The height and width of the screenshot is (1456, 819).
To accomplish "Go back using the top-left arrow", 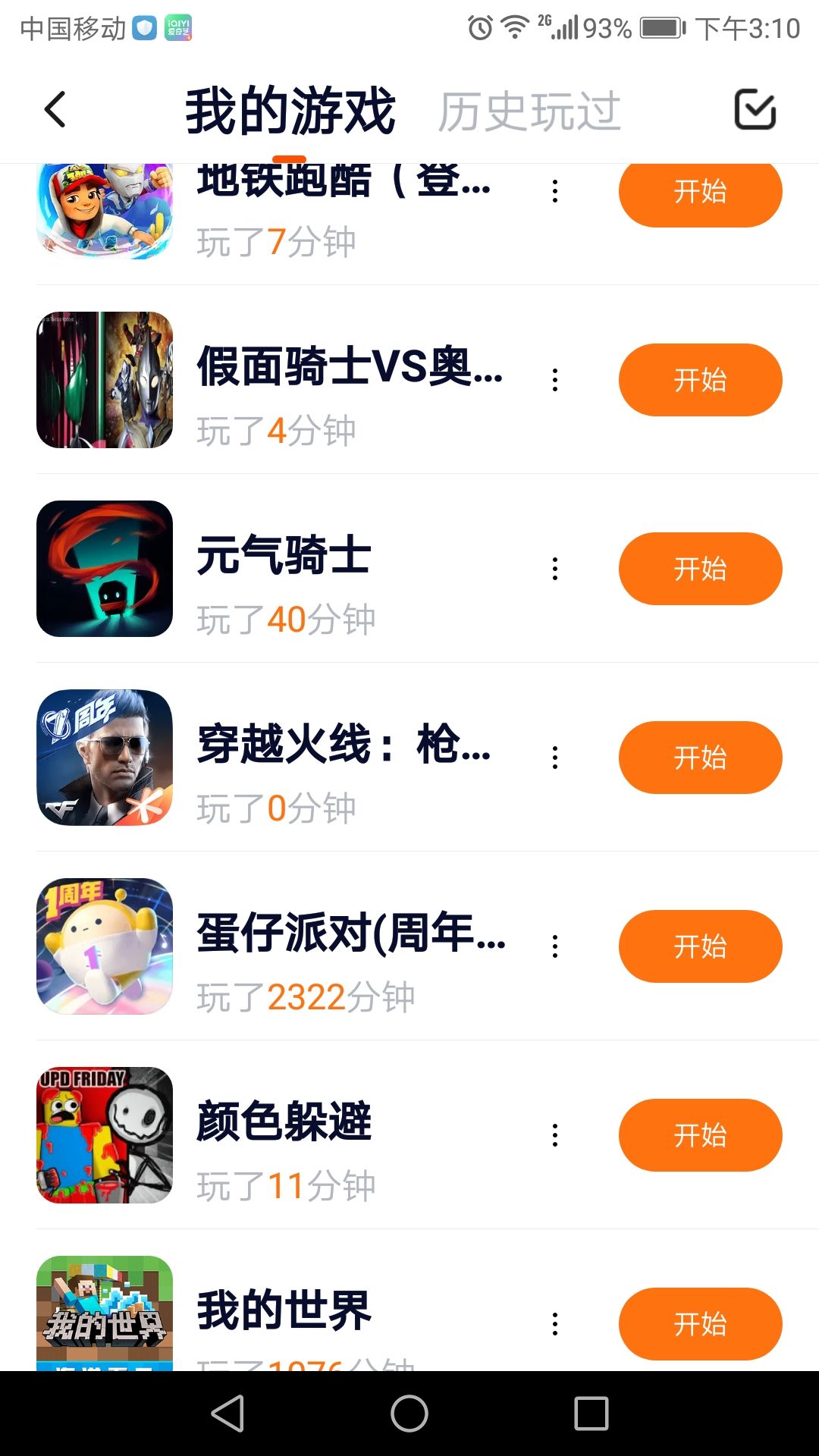I will tap(55, 110).
